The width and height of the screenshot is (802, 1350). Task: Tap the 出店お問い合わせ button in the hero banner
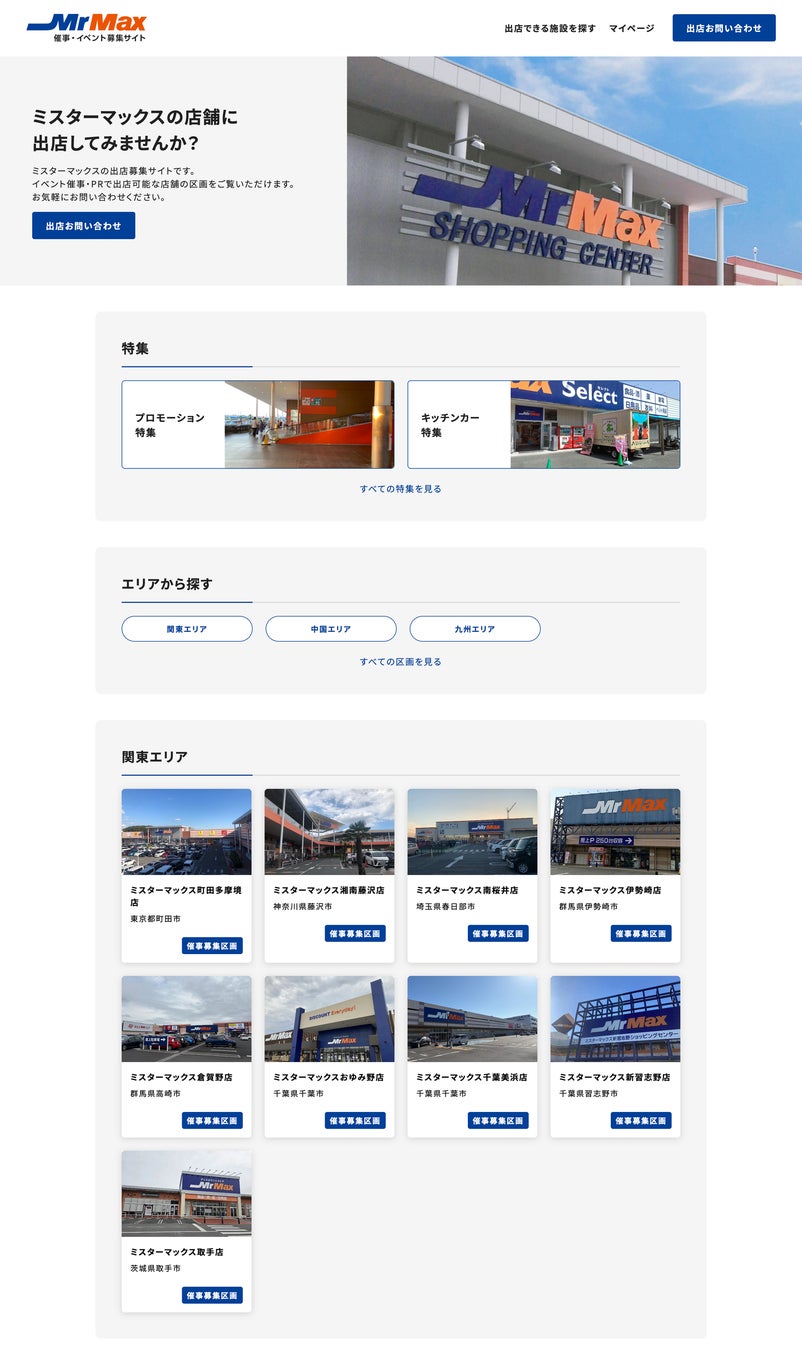pyautogui.click(x=83, y=226)
